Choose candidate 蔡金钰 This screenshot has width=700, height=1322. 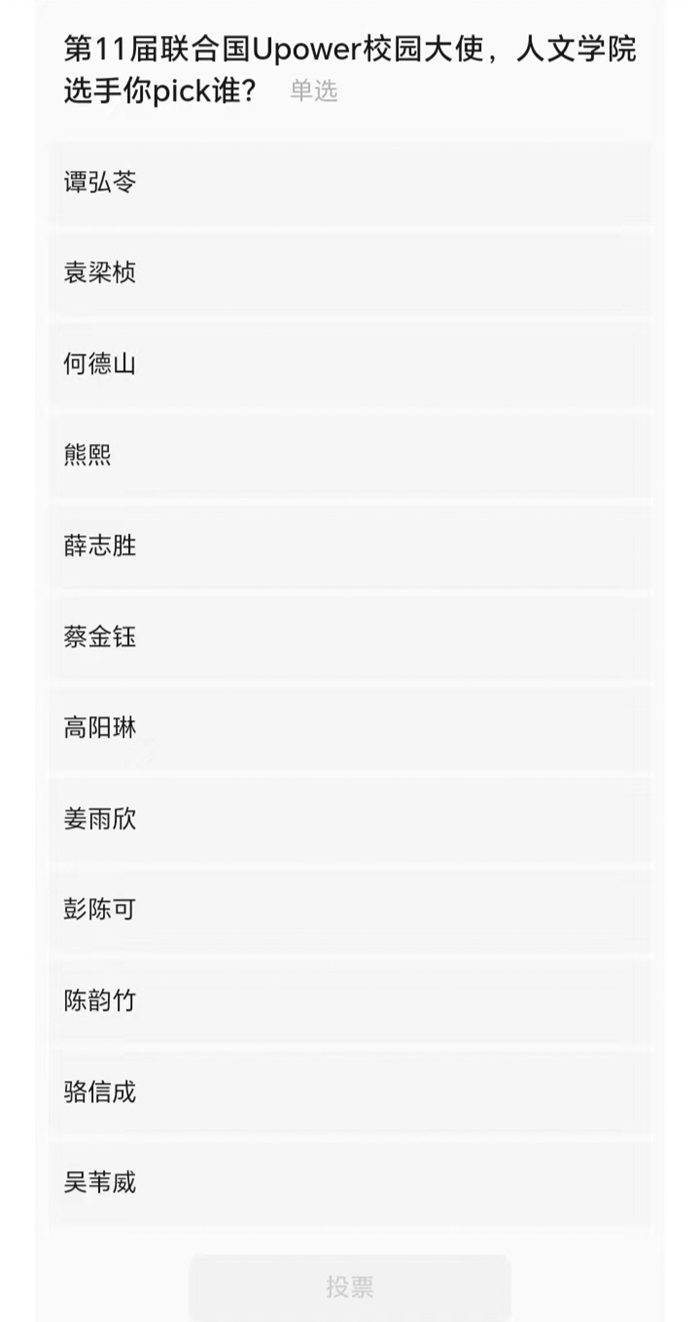(x=350, y=637)
